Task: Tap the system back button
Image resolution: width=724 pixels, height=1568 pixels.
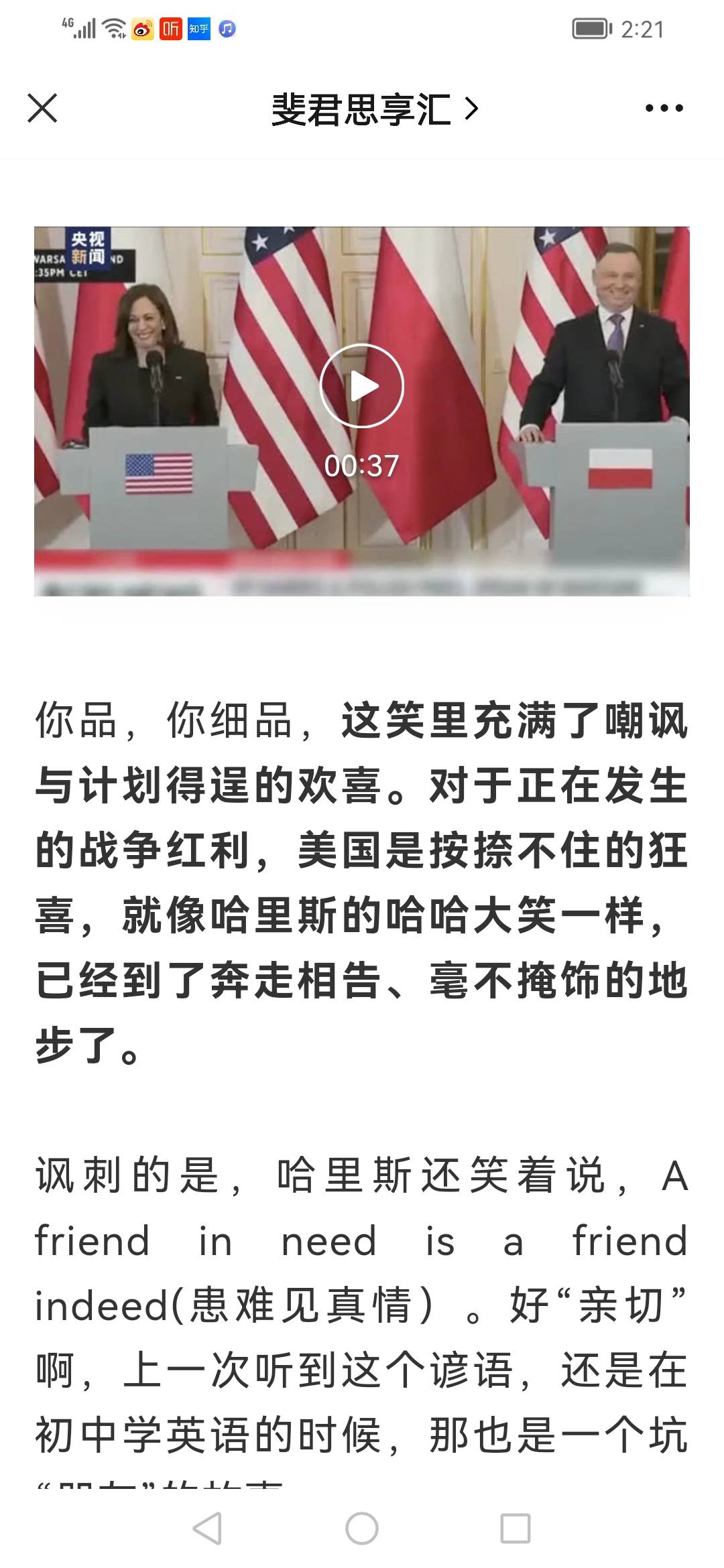Action: coord(207,1528)
